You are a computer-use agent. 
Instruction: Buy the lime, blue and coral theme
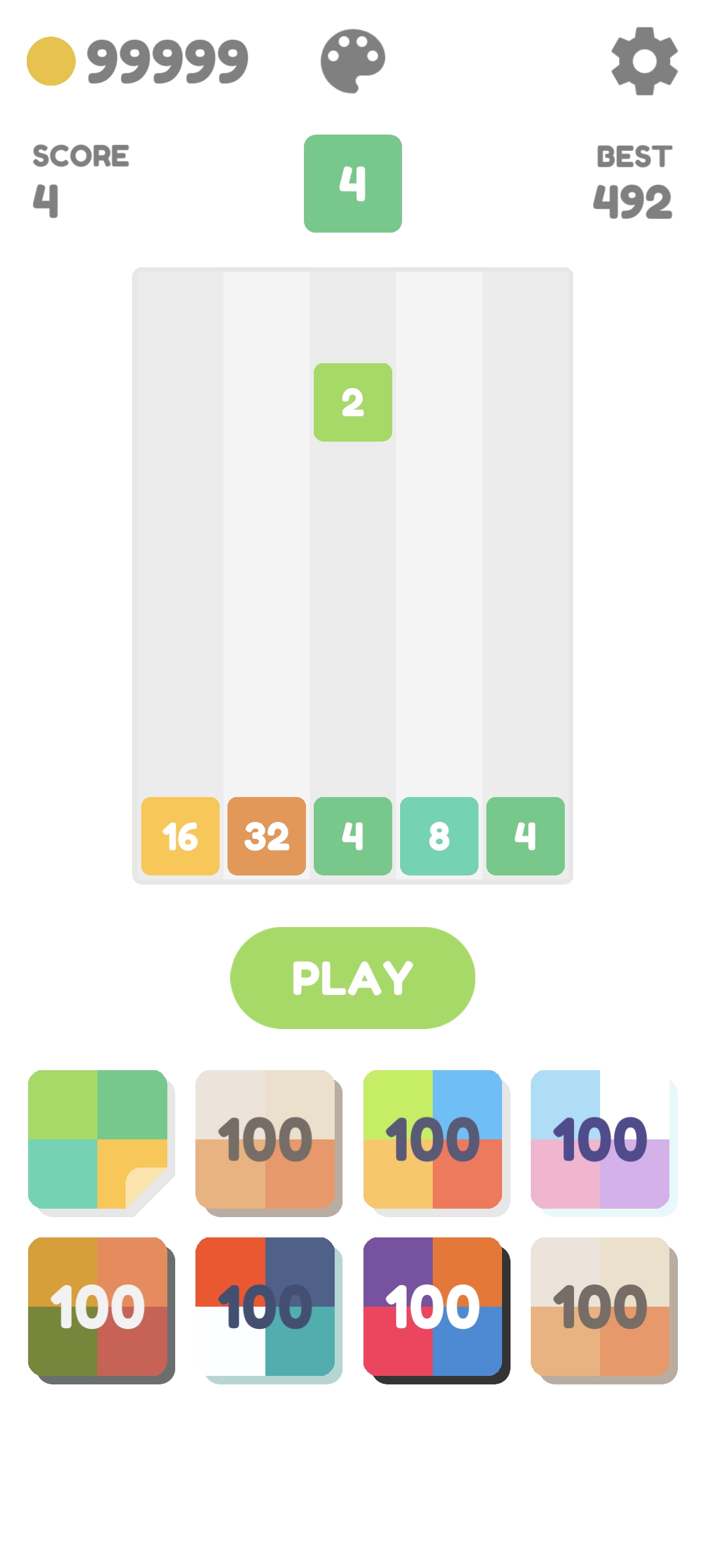tap(433, 1139)
